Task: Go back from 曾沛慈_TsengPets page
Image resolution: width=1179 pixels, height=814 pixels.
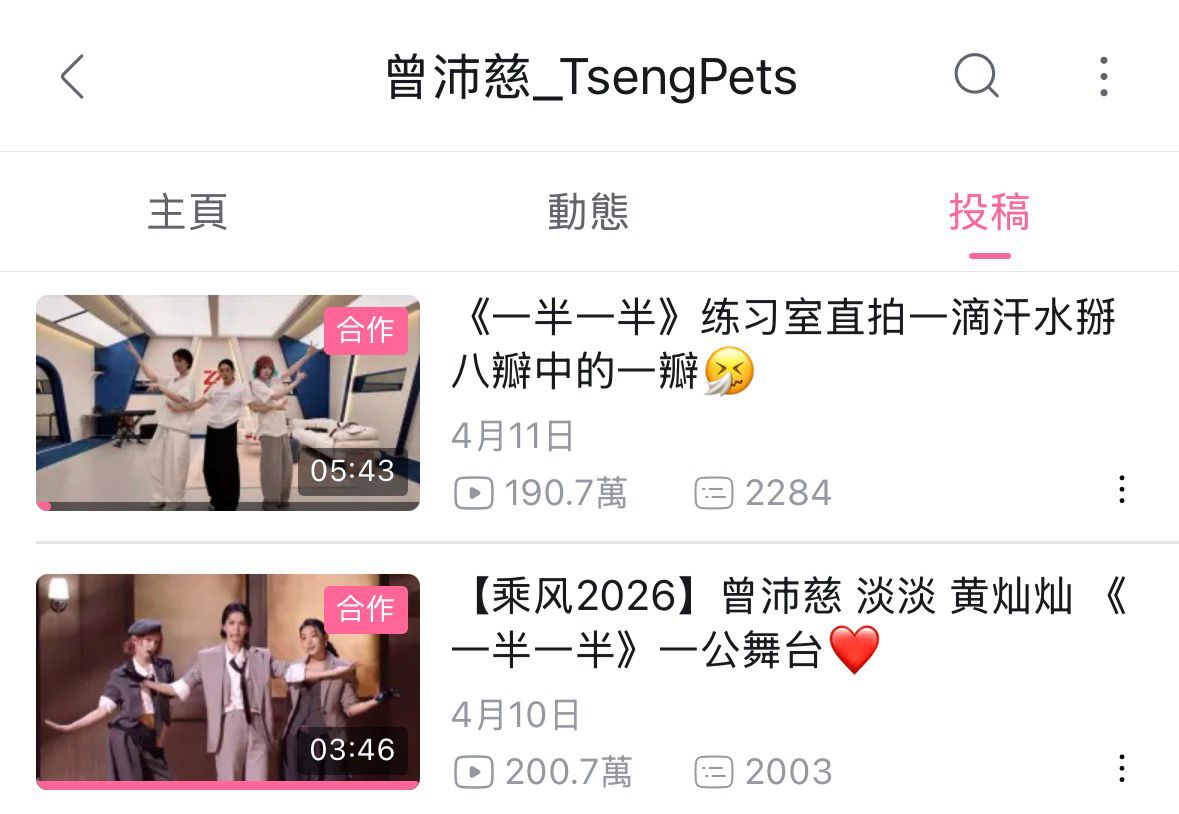Action: coord(72,77)
